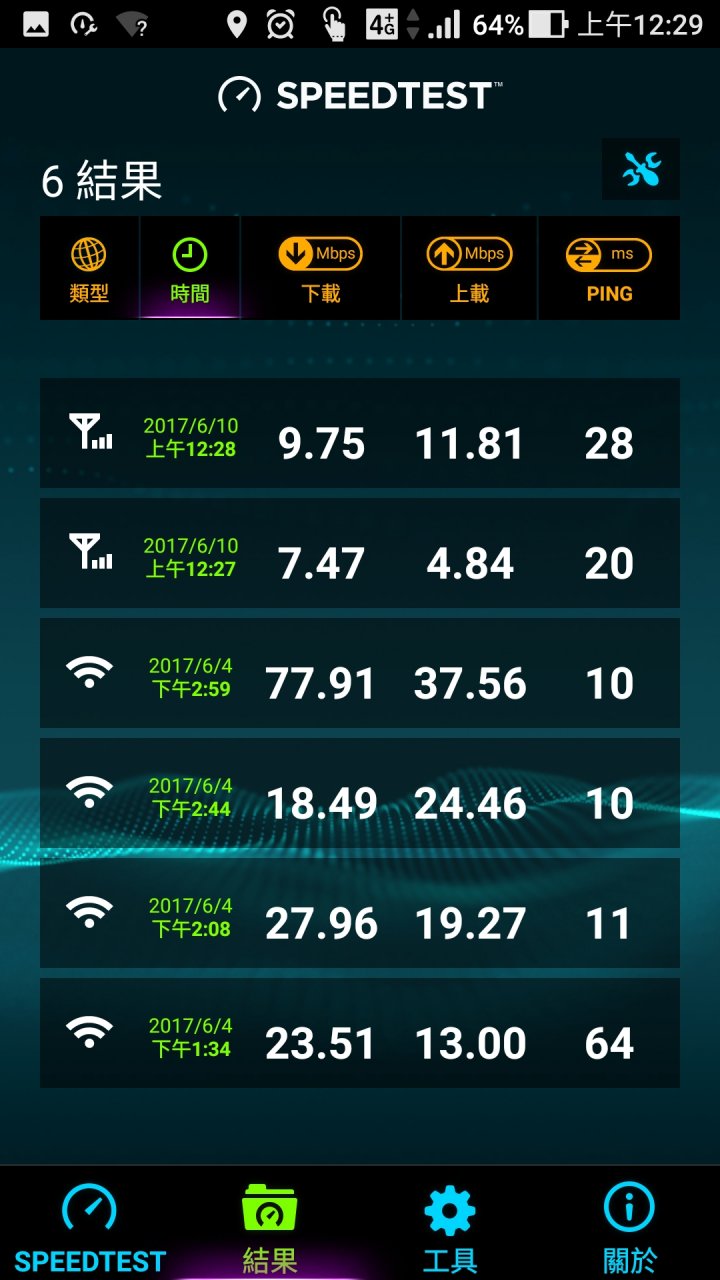This screenshot has width=720, height=1280.
Task: View the 下午2:44 Wi-Fi result details
Action: click(360, 793)
